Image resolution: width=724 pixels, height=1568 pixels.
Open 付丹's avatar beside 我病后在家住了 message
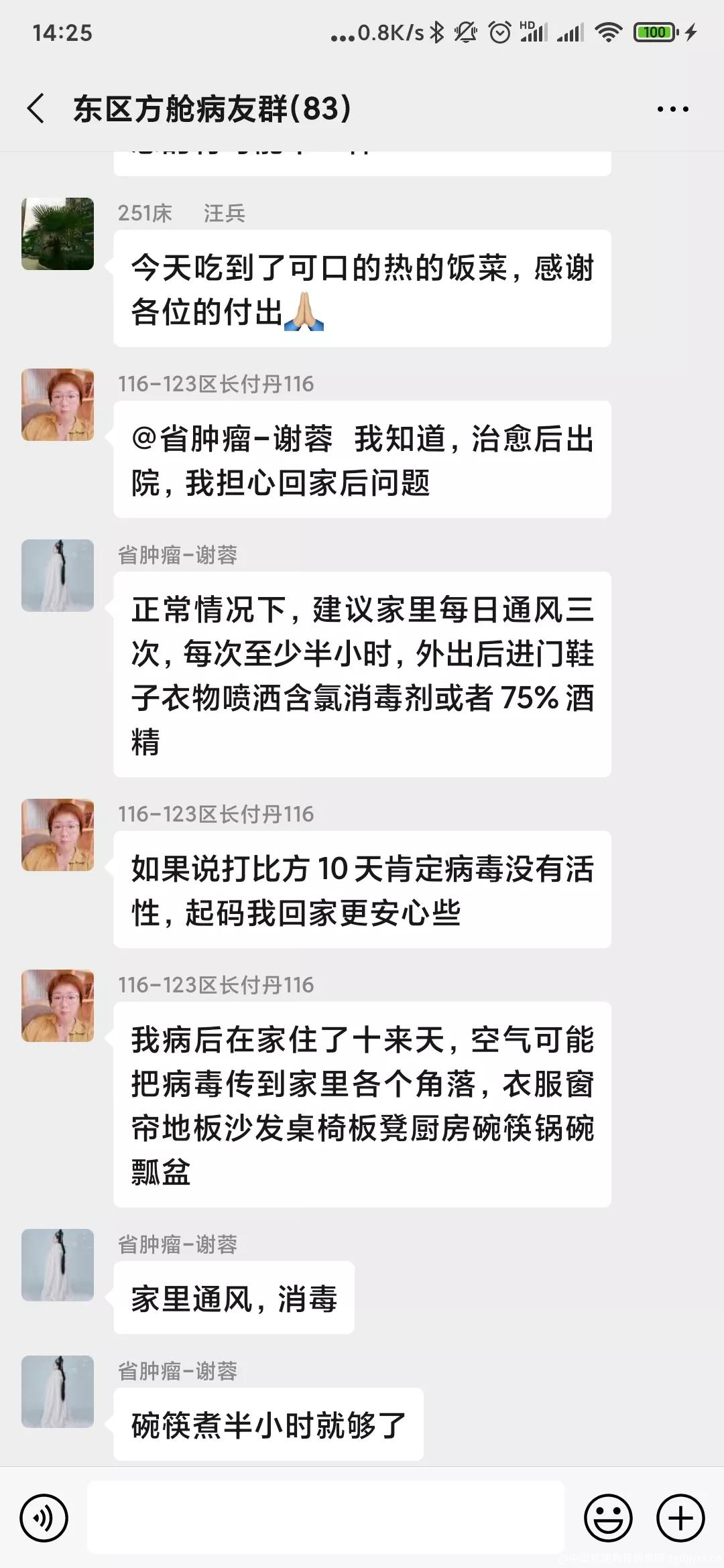(x=58, y=1006)
